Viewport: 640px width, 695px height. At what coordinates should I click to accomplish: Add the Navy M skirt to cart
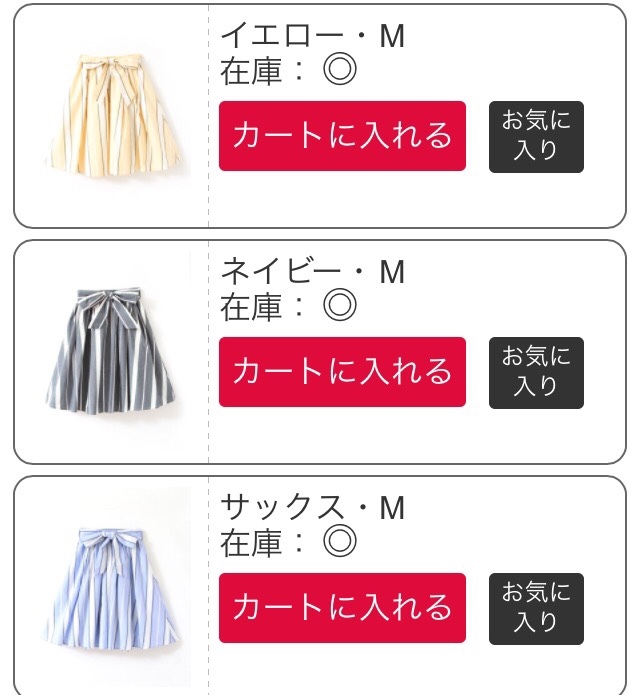coord(342,372)
